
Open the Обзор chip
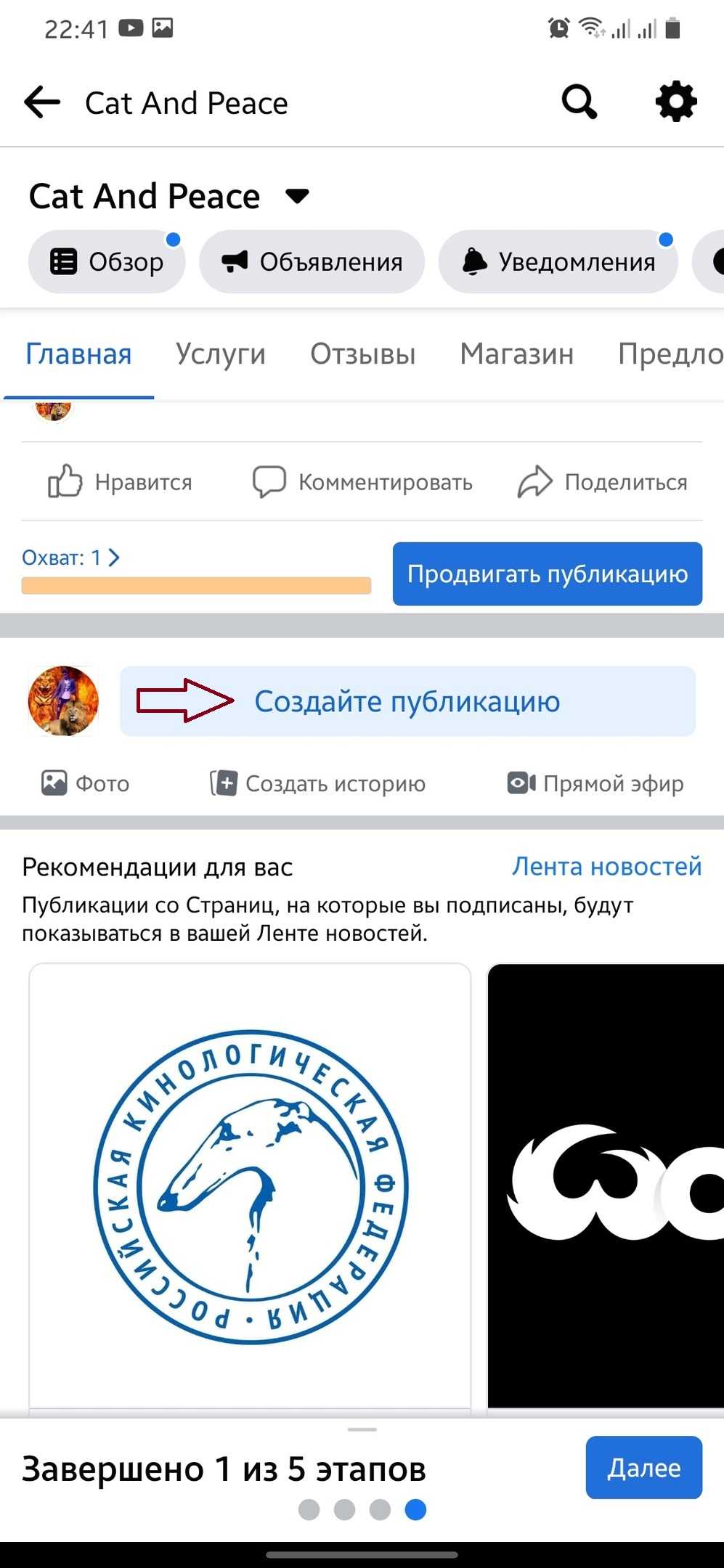(107, 262)
